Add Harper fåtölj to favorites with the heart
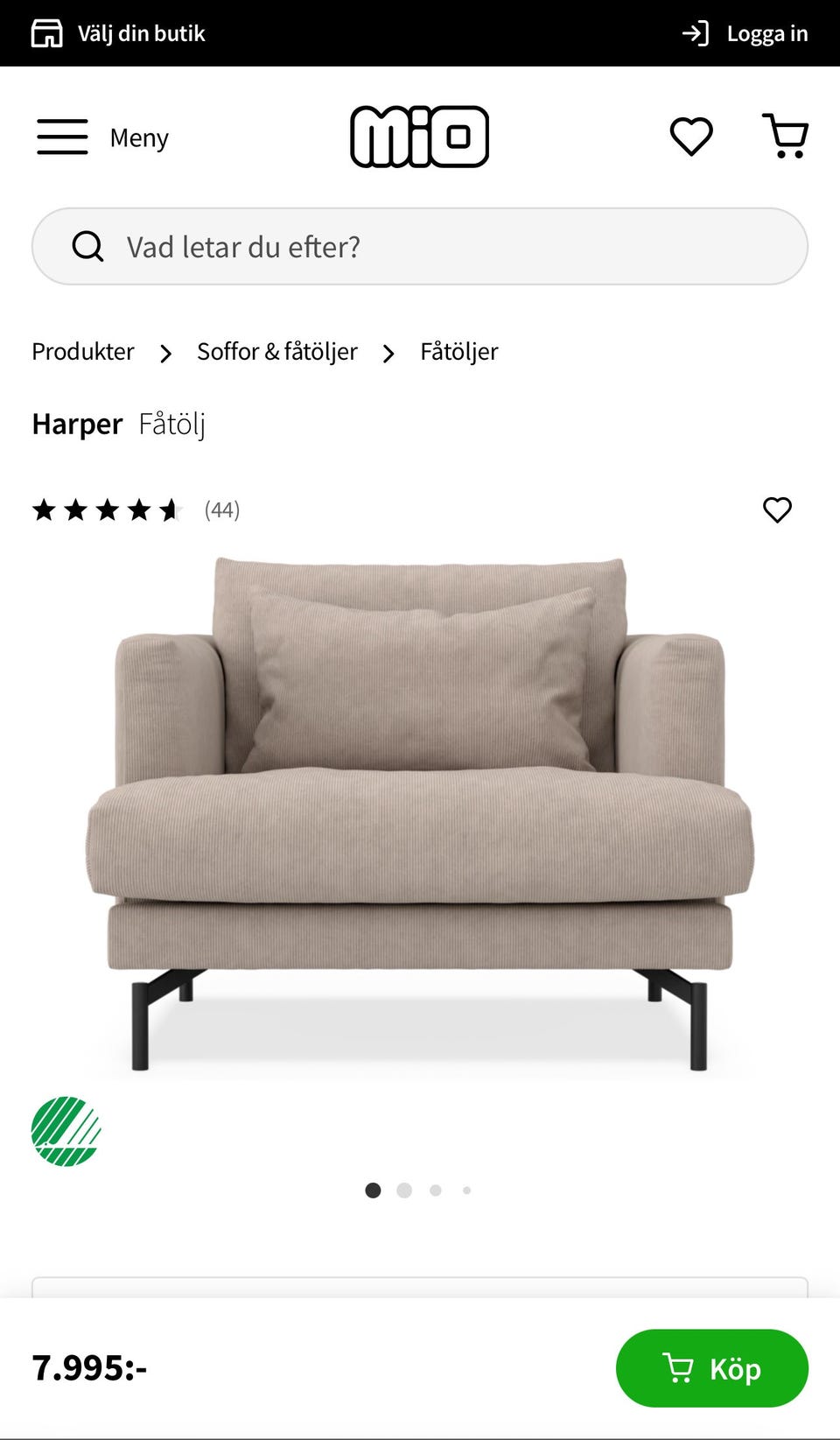The image size is (840, 1440). pos(777,509)
